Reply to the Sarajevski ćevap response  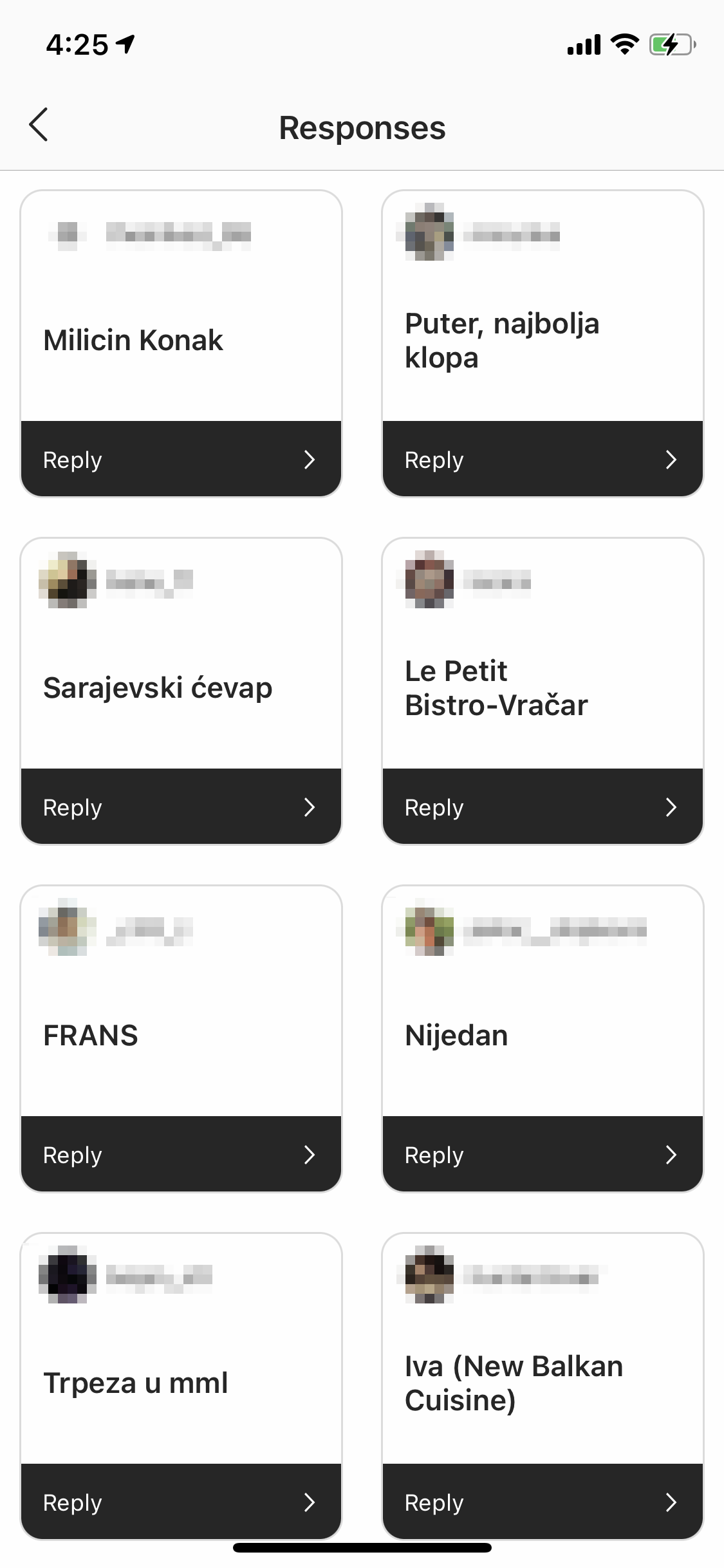coord(181,807)
